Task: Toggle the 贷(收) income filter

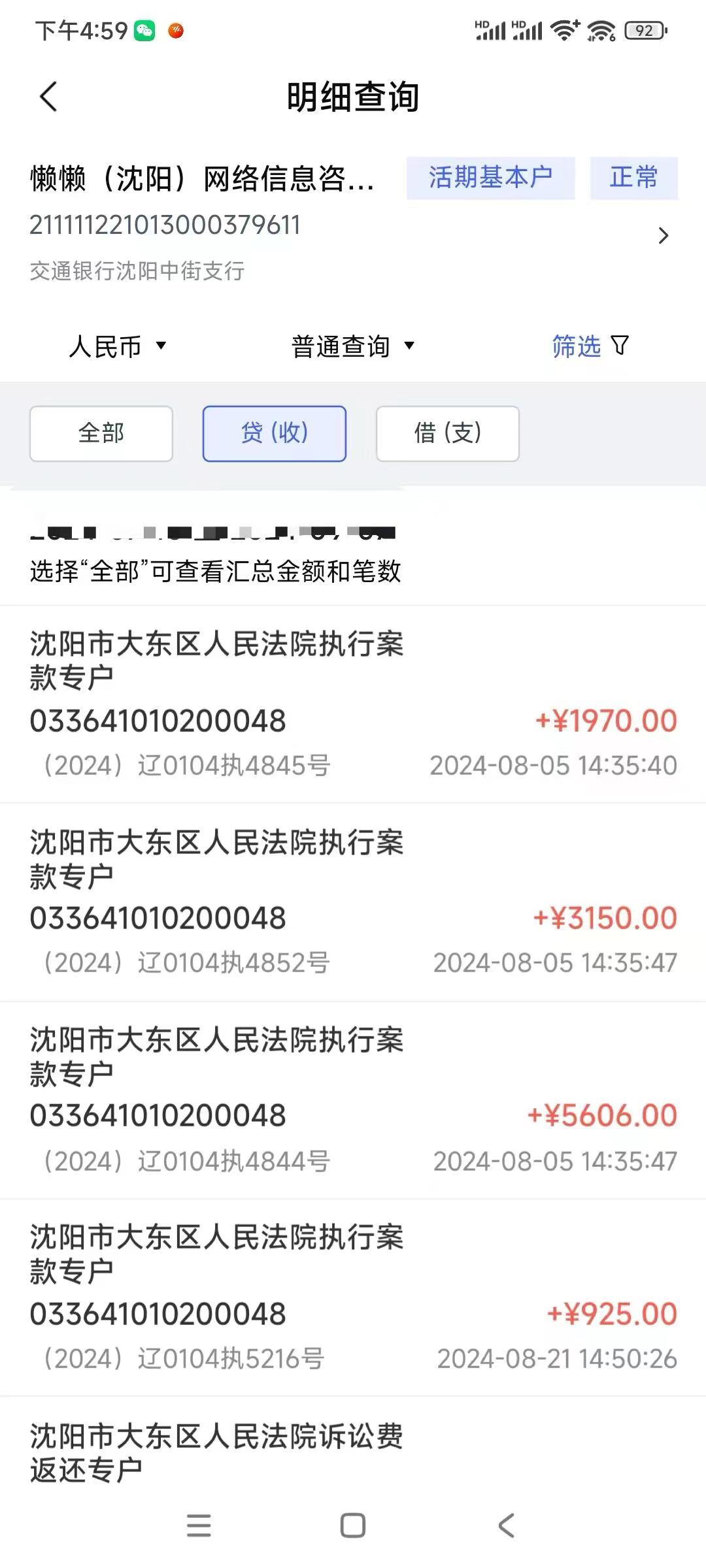Action: click(x=275, y=433)
